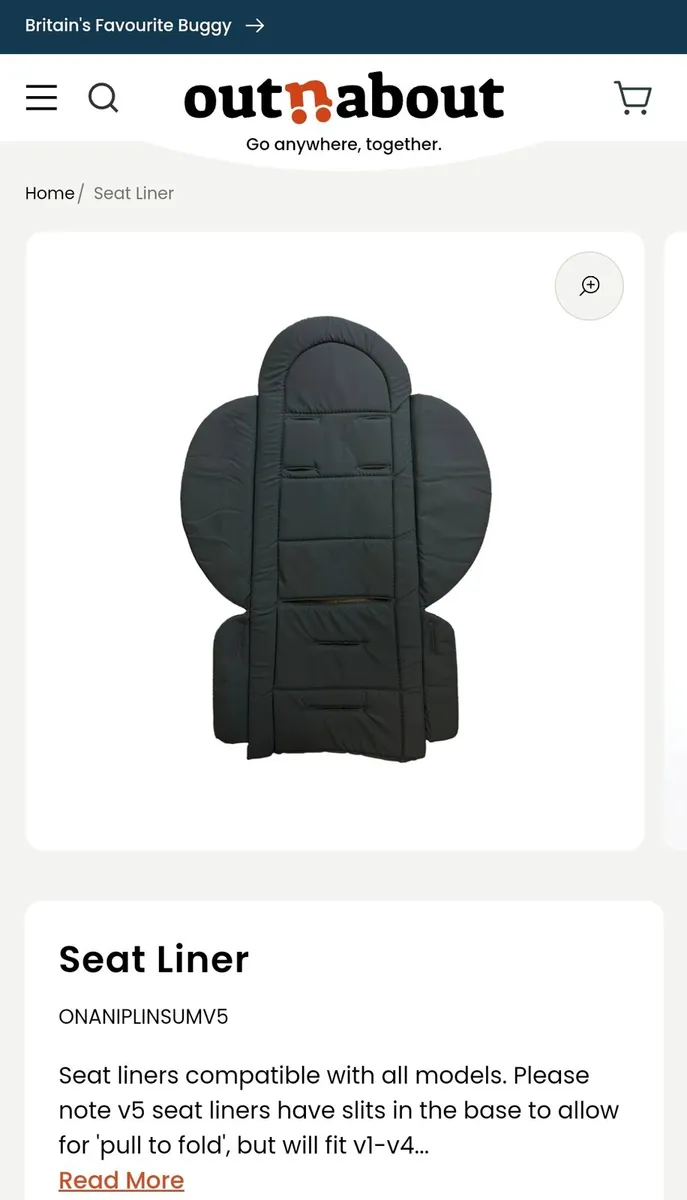Open the search icon
The image size is (687, 1200).
(x=103, y=98)
